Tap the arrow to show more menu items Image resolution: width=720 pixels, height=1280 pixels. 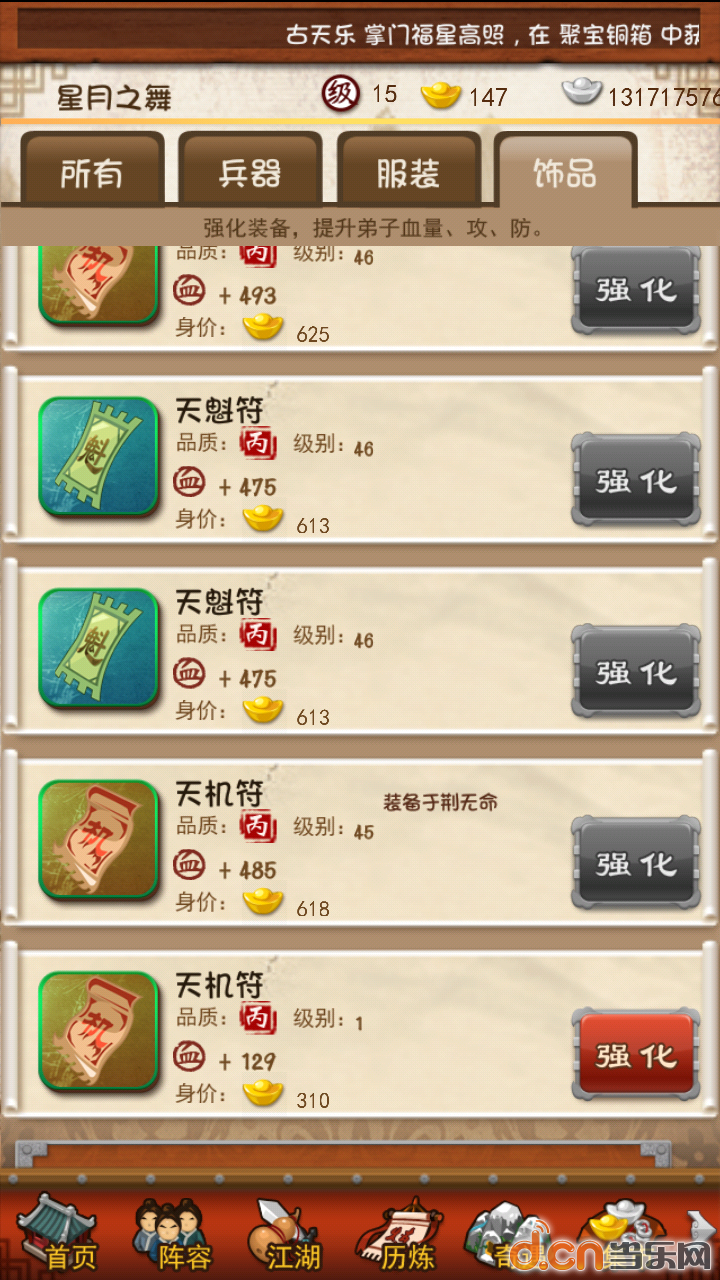701,1227
